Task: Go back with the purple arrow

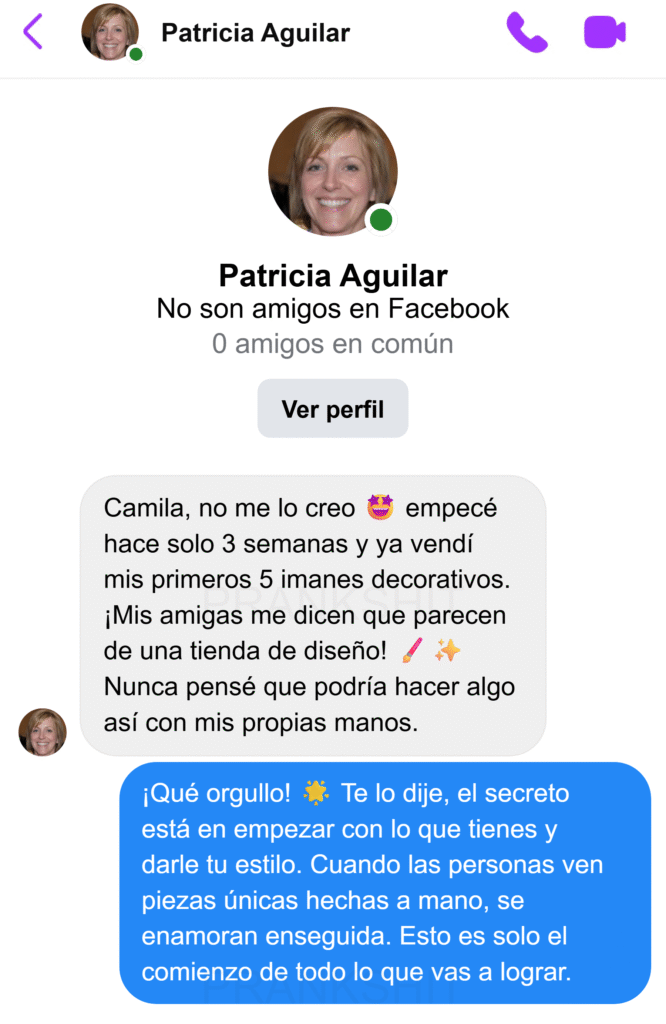Action: [x=33, y=32]
